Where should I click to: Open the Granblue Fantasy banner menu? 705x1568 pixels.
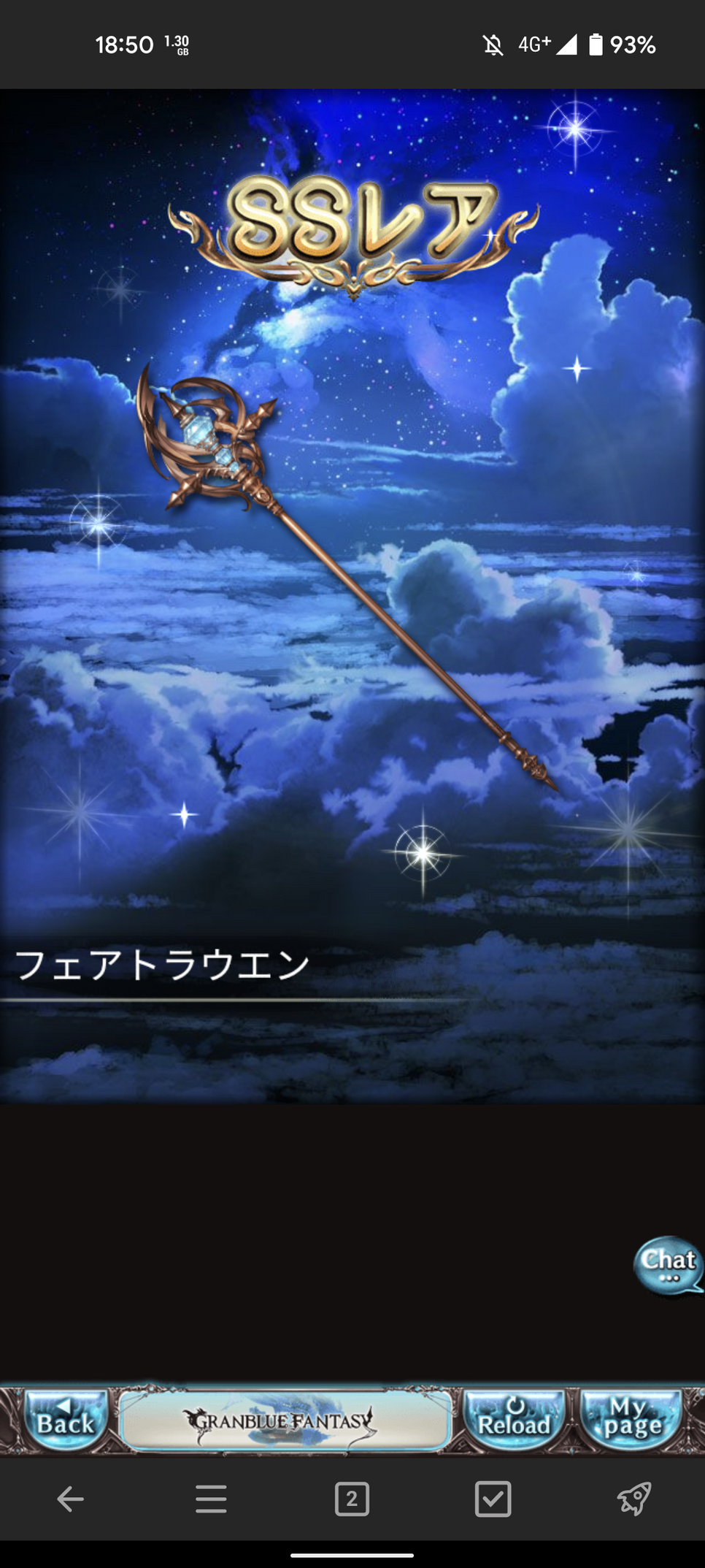[x=285, y=1420]
